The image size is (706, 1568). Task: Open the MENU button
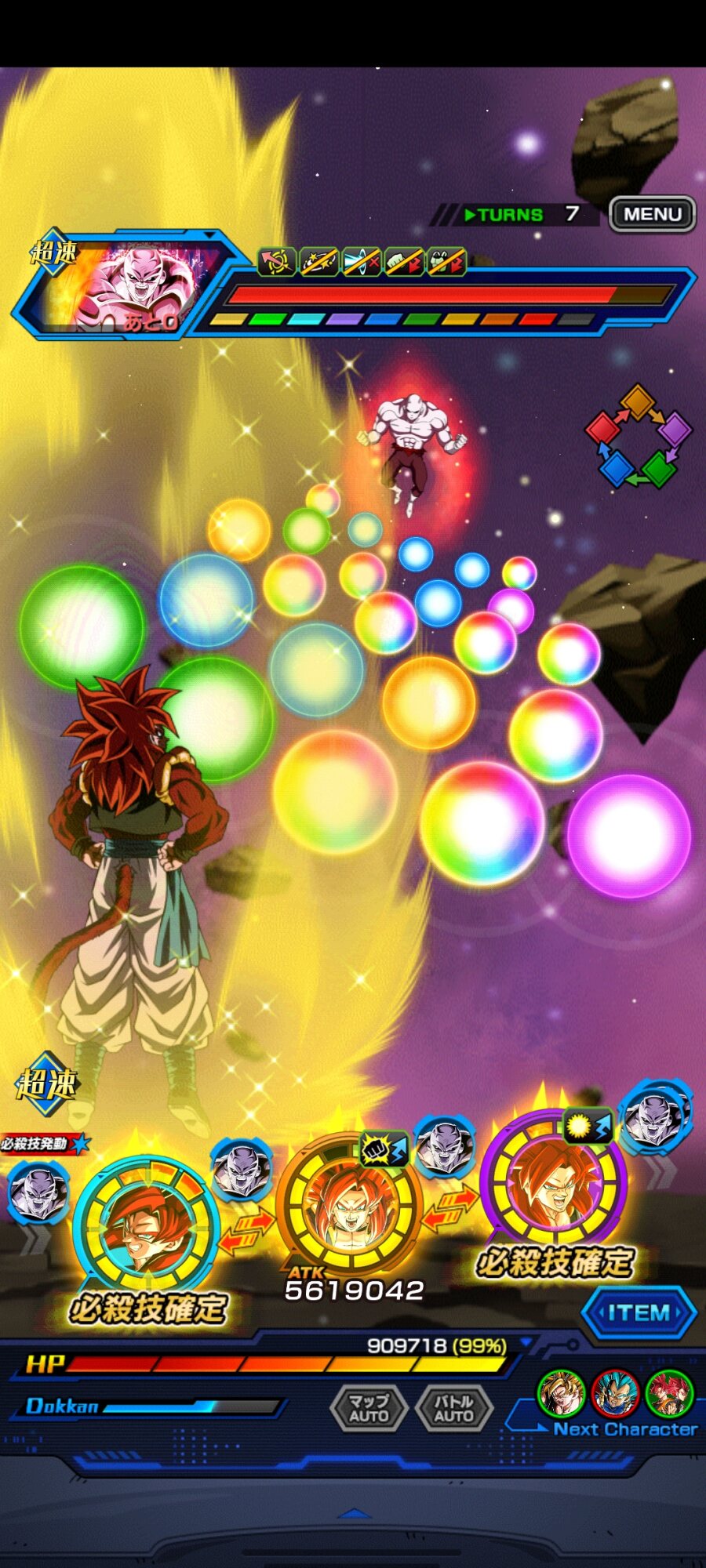[652, 214]
